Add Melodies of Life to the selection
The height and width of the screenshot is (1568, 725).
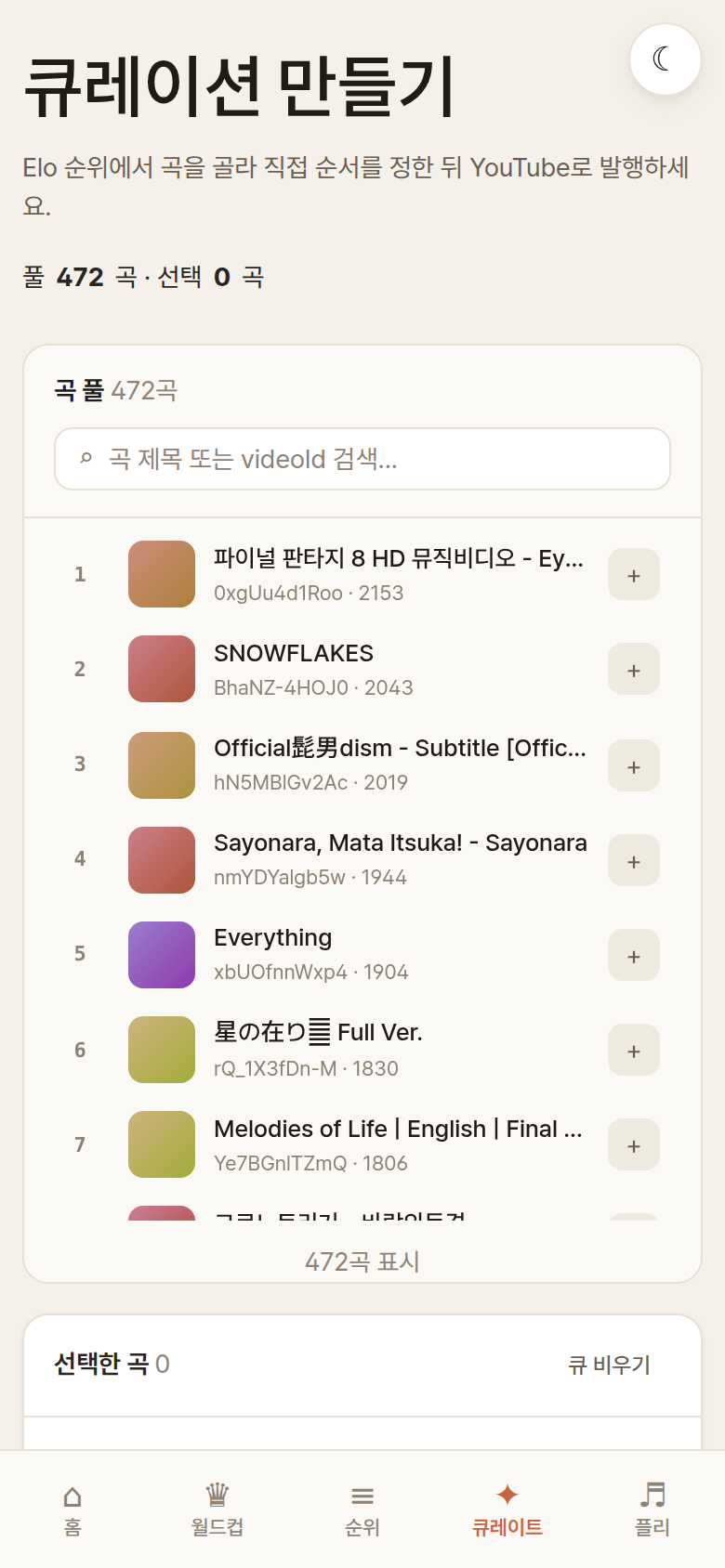click(634, 1145)
